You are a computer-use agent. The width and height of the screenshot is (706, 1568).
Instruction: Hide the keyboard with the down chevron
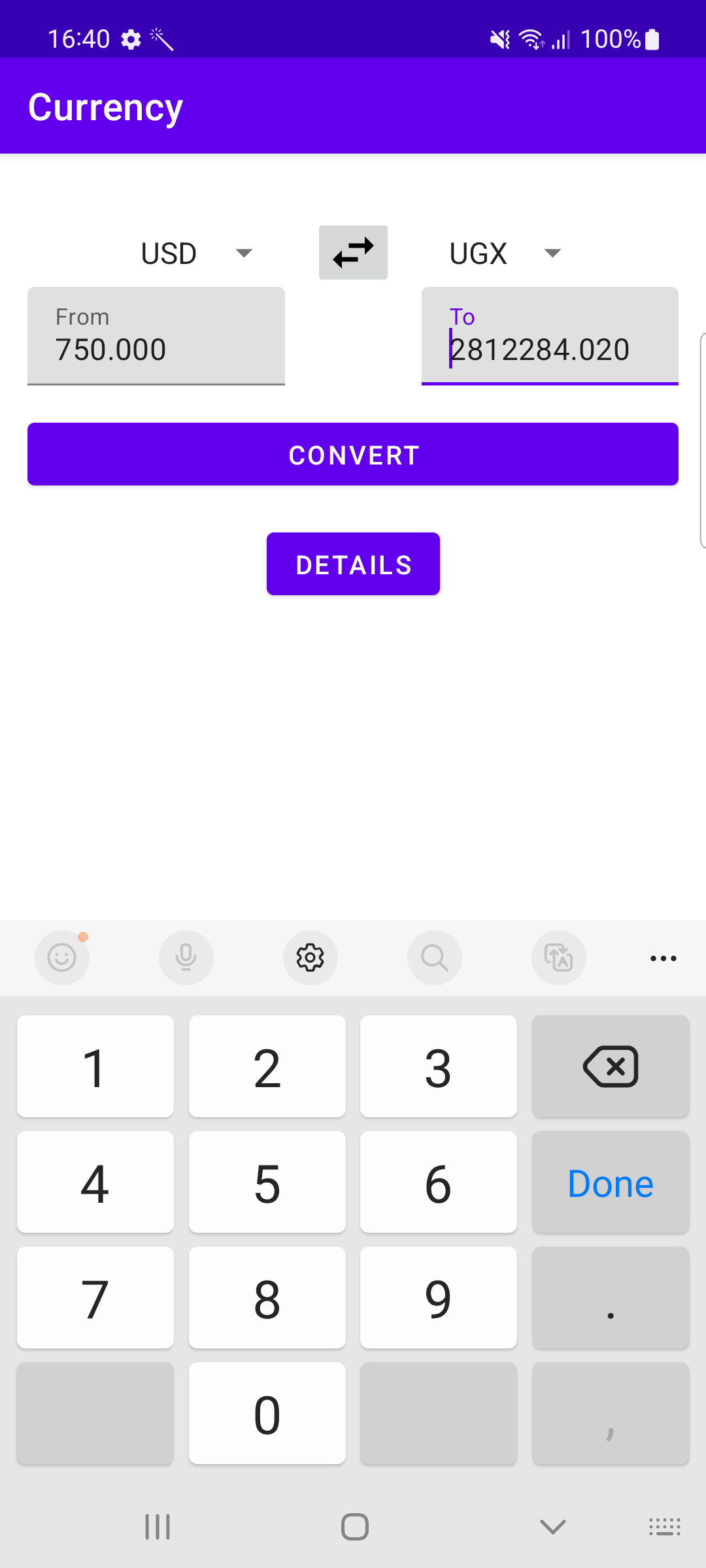click(x=551, y=1527)
